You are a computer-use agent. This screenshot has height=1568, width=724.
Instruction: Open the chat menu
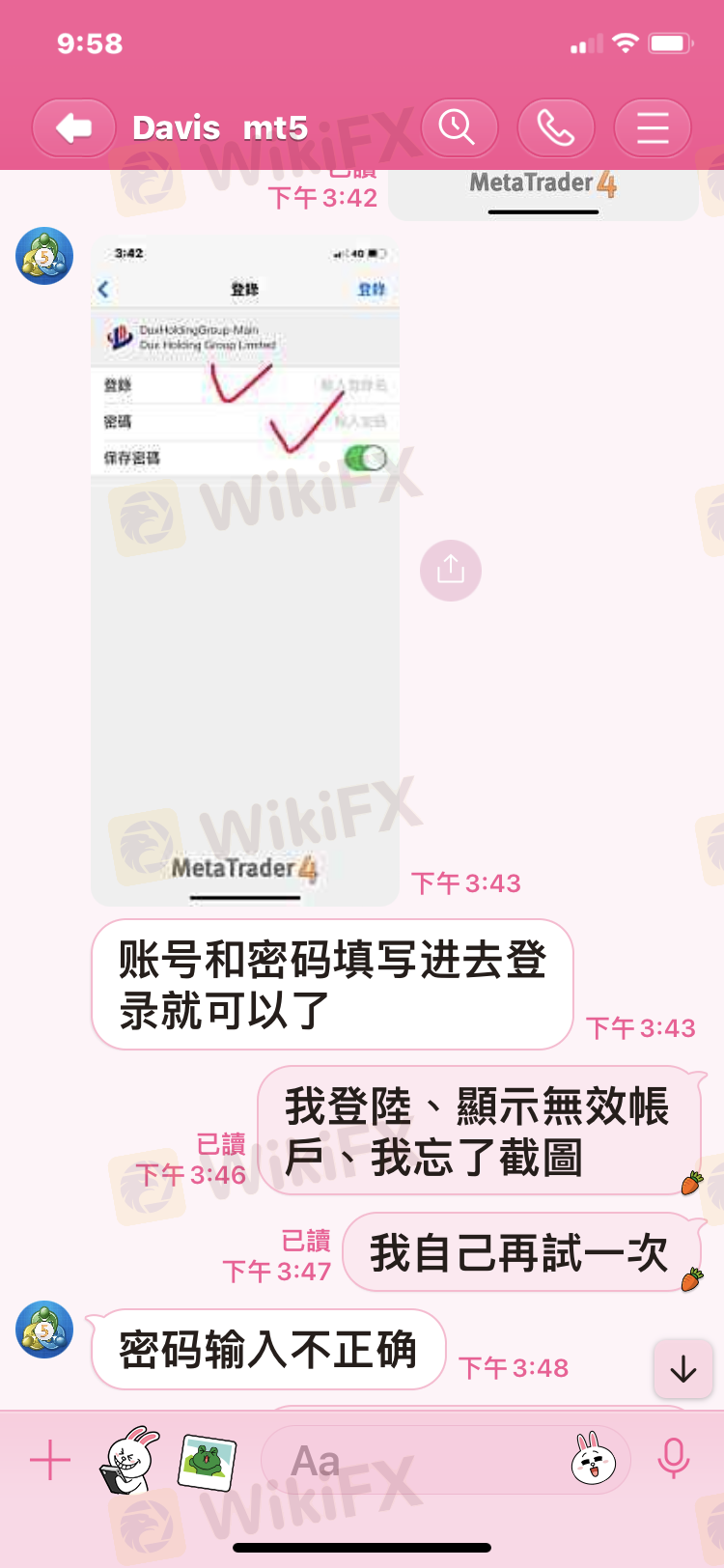tap(653, 127)
